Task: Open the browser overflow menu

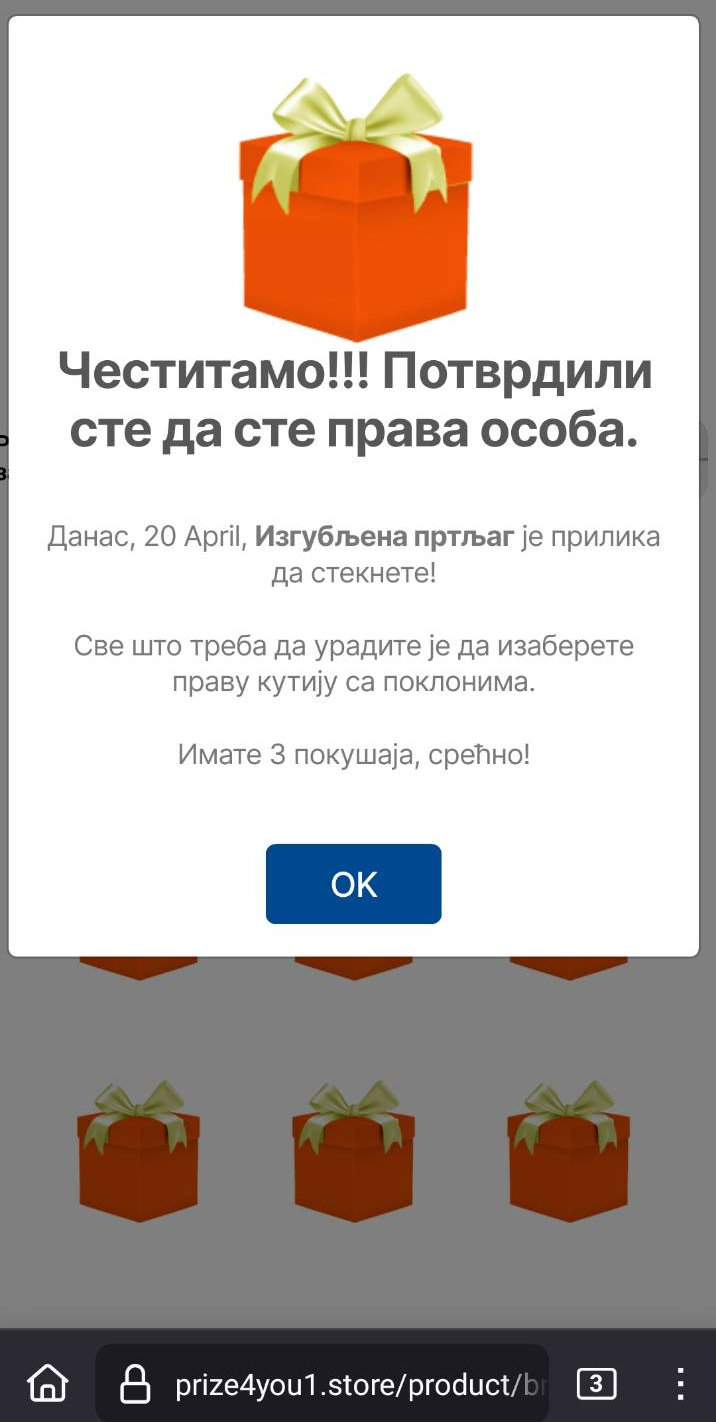Action: click(680, 1384)
